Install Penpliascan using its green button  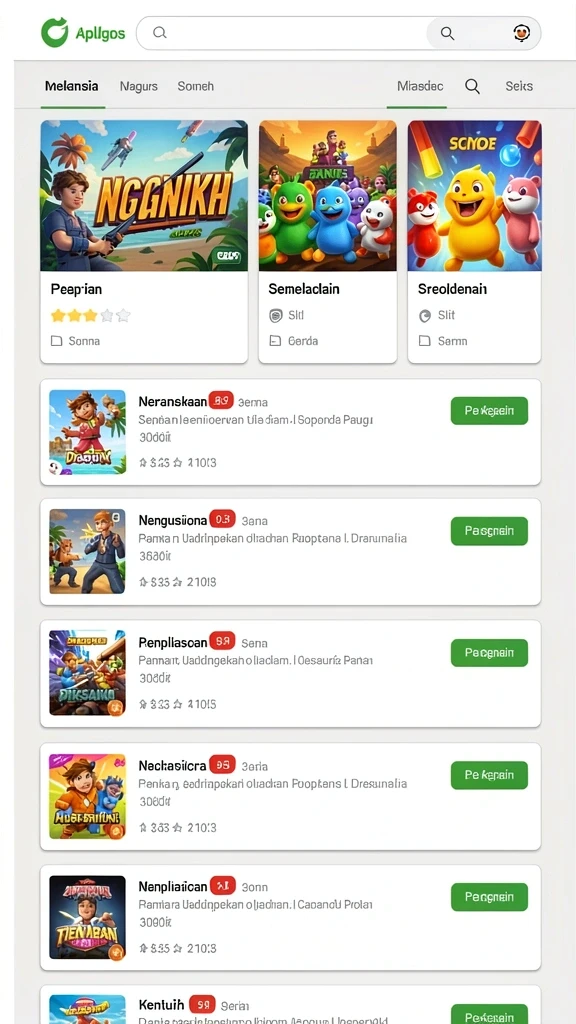489,652
